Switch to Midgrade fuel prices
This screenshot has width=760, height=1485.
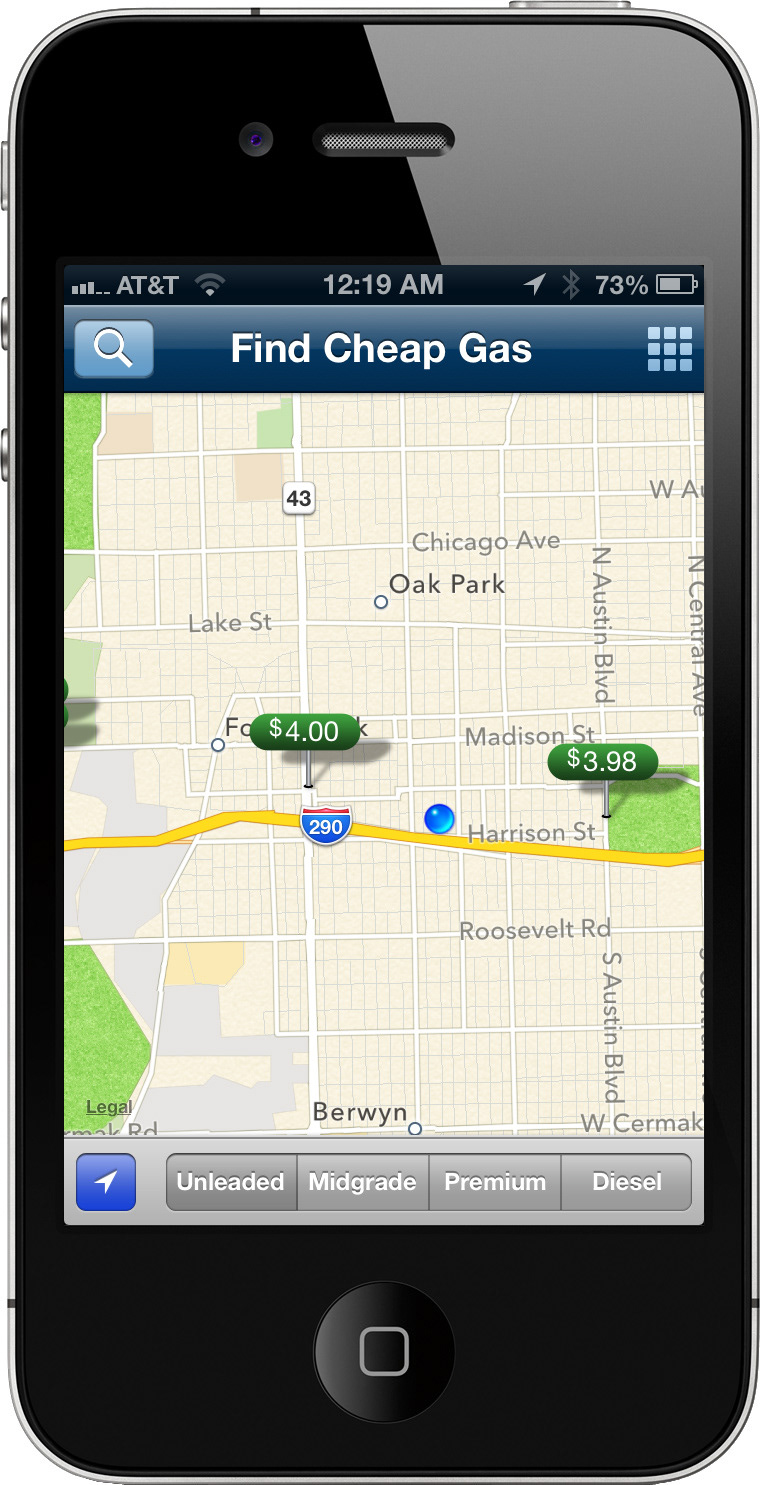click(x=363, y=1182)
